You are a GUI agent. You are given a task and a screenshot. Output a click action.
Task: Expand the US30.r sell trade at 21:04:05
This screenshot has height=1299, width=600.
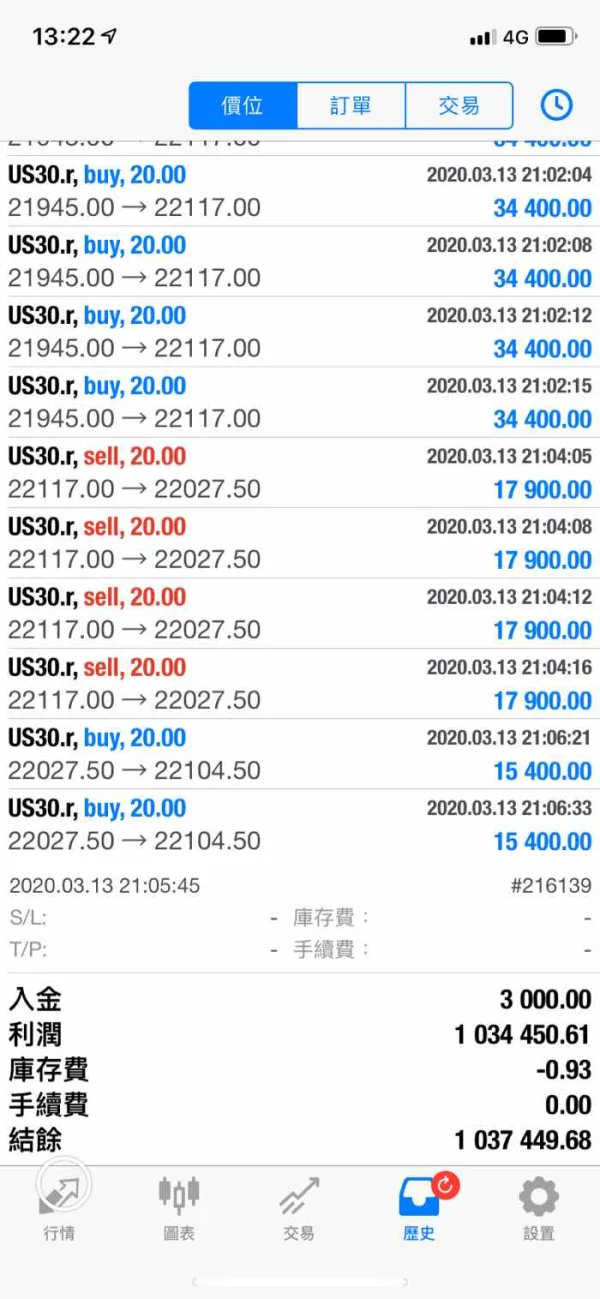300,472
